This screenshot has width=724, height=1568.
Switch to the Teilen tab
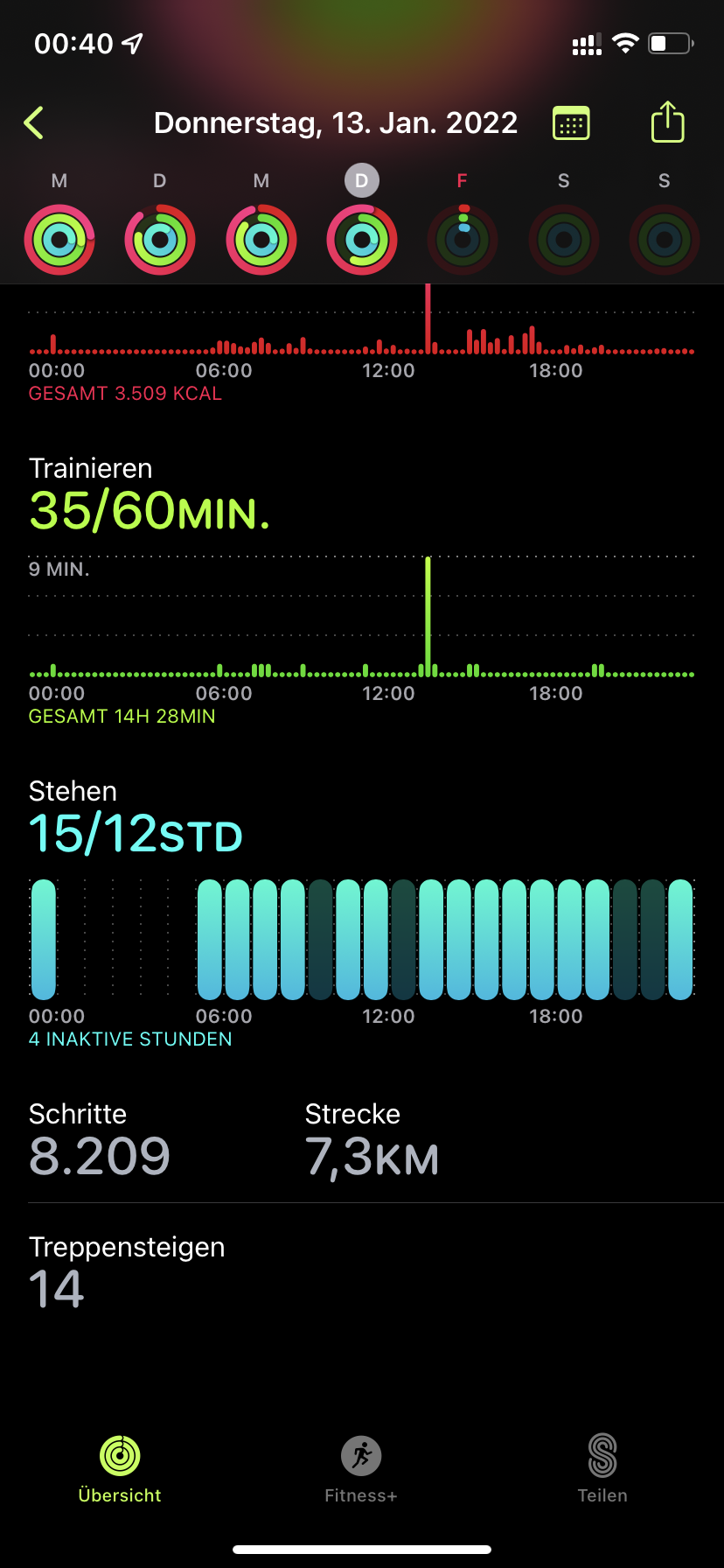click(x=602, y=1469)
